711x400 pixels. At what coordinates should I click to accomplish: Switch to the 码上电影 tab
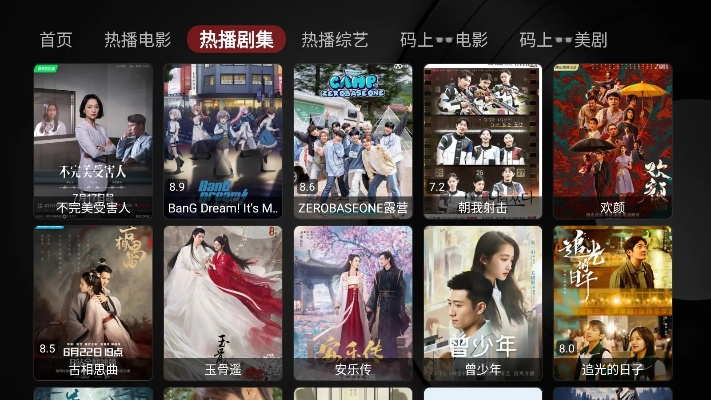click(444, 40)
